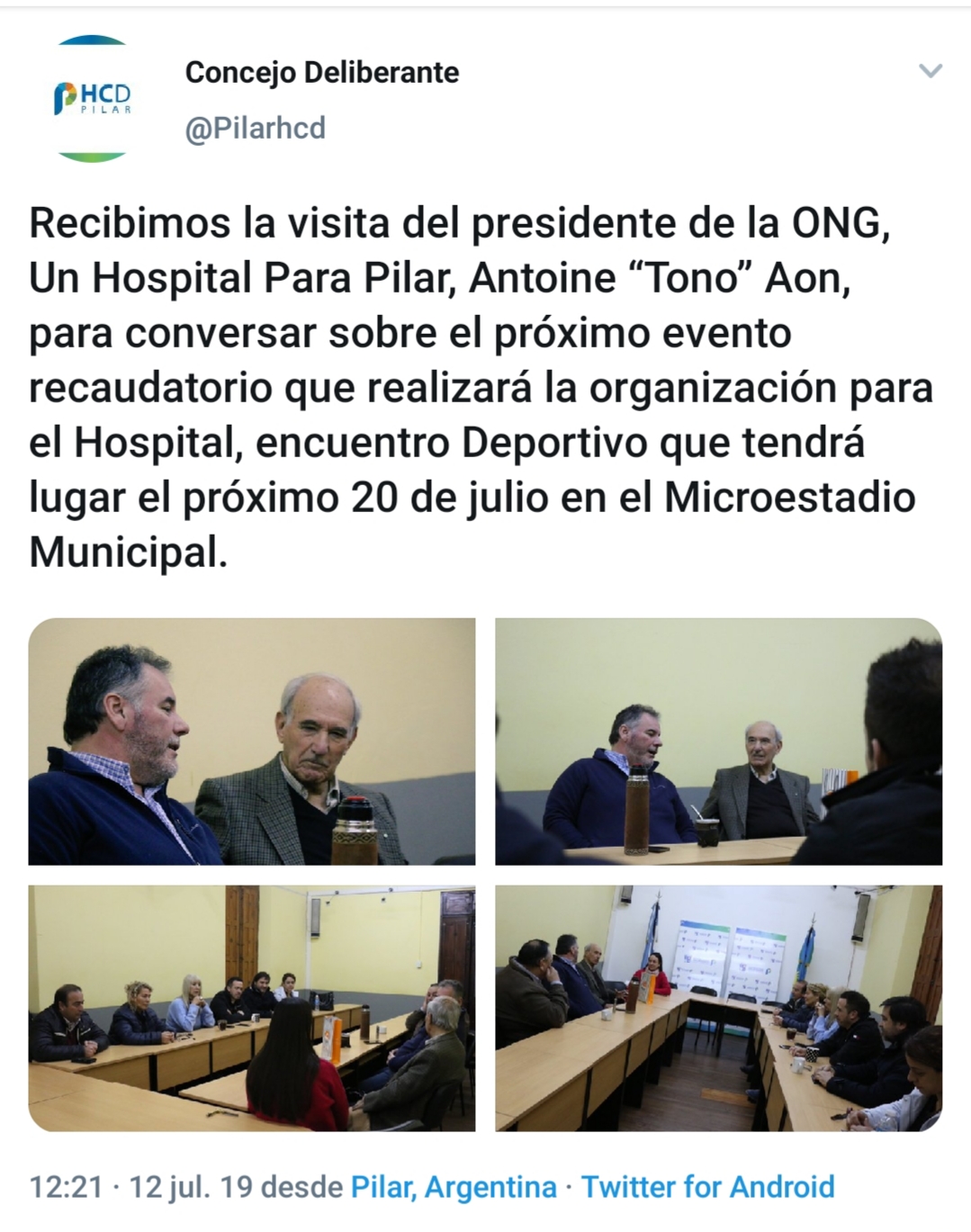This screenshot has width=971, height=1232.
Task: Open the Twitter for Android source link
Action: tap(707, 1187)
